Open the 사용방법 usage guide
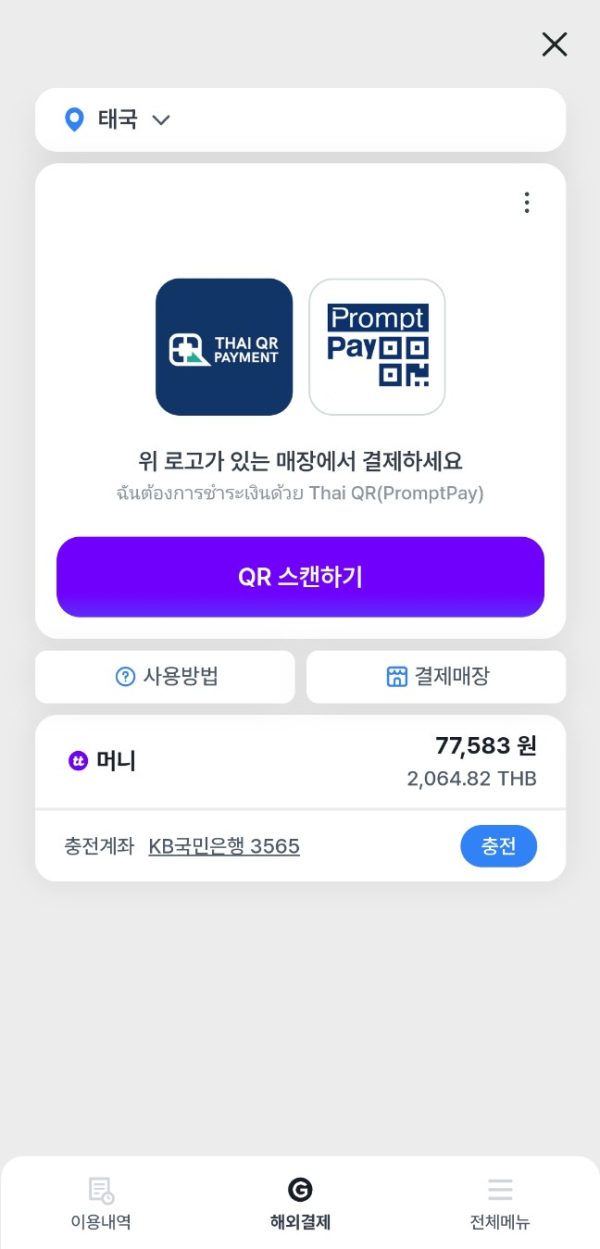Image resolution: width=600 pixels, height=1249 pixels. 165,677
